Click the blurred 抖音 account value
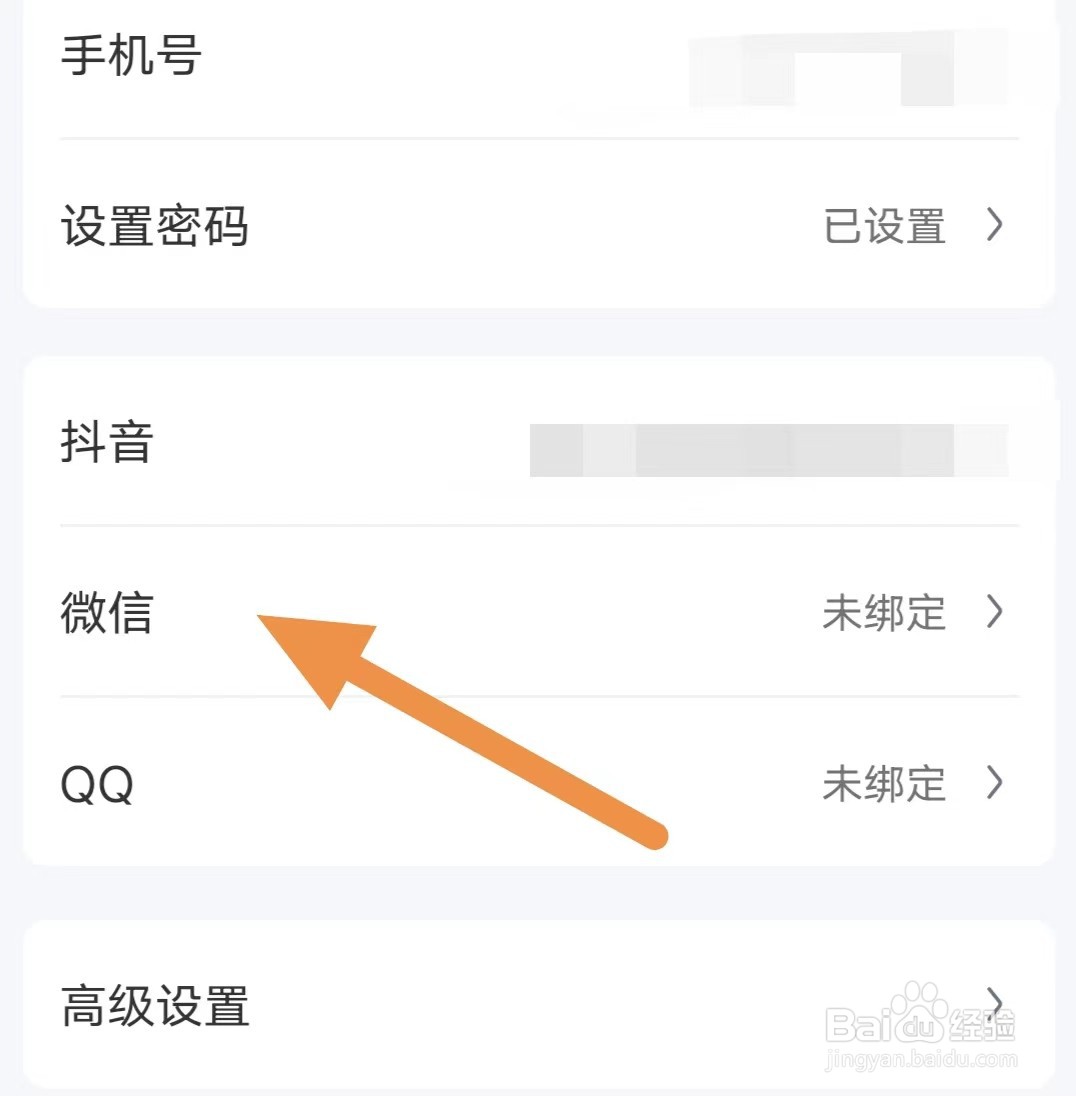Image resolution: width=1076 pixels, height=1096 pixels. point(770,448)
